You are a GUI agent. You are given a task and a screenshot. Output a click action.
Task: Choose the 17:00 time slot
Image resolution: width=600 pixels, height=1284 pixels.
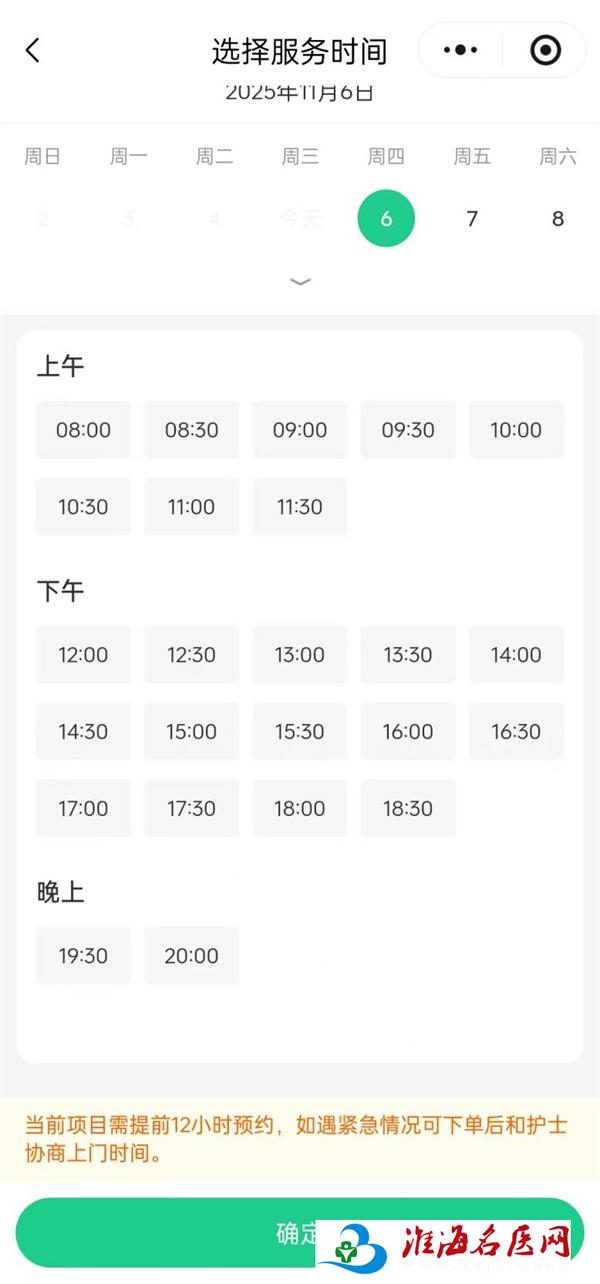click(x=83, y=808)
